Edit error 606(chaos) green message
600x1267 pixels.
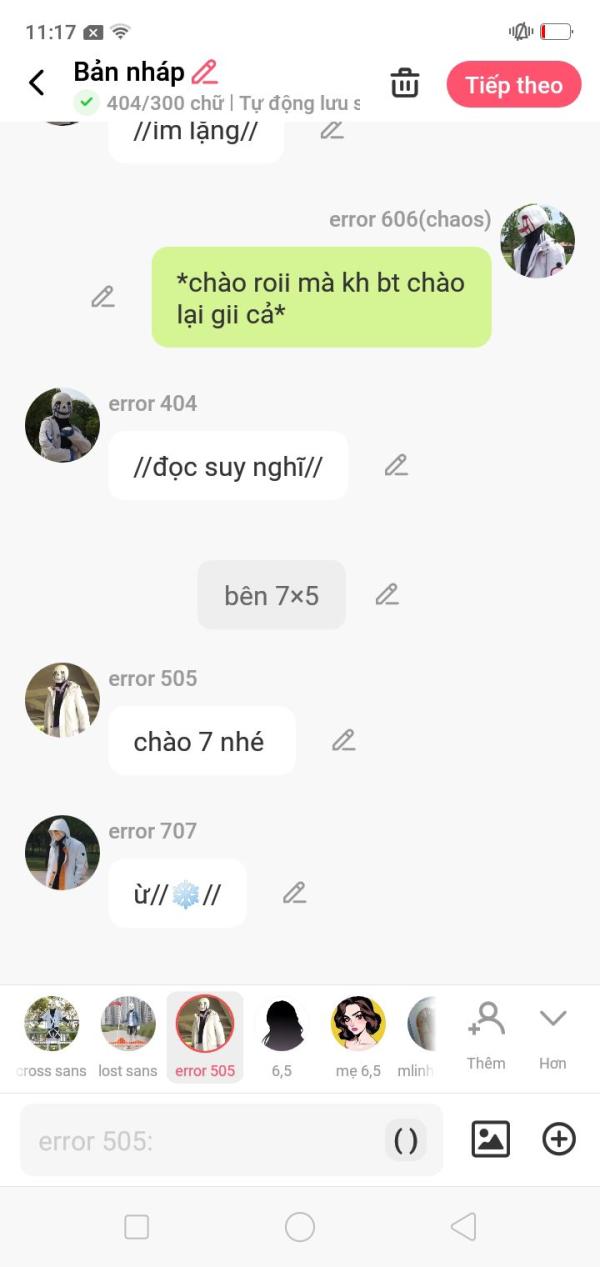pyautogui.click(x=103, y=296)
